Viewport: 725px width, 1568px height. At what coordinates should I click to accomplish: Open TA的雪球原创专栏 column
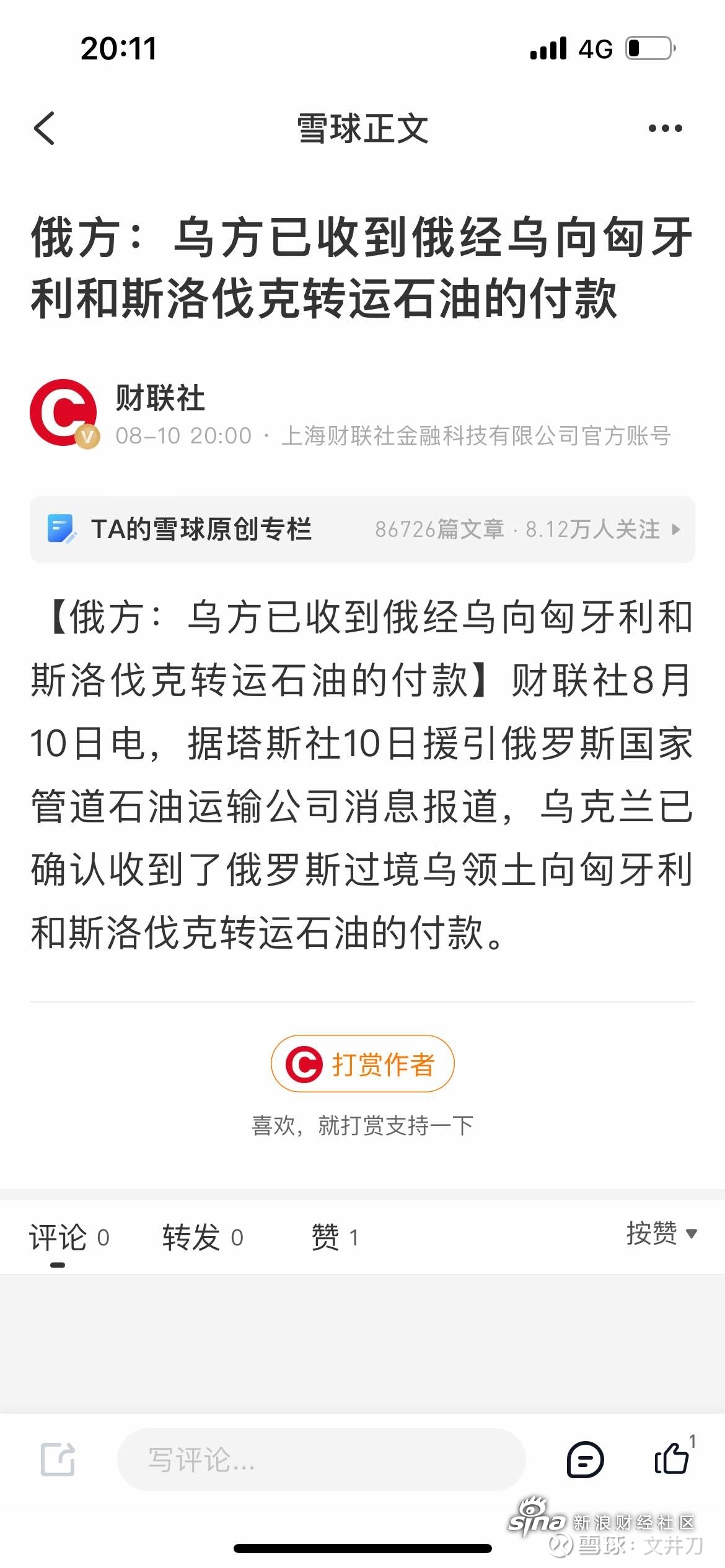(362, 529)
